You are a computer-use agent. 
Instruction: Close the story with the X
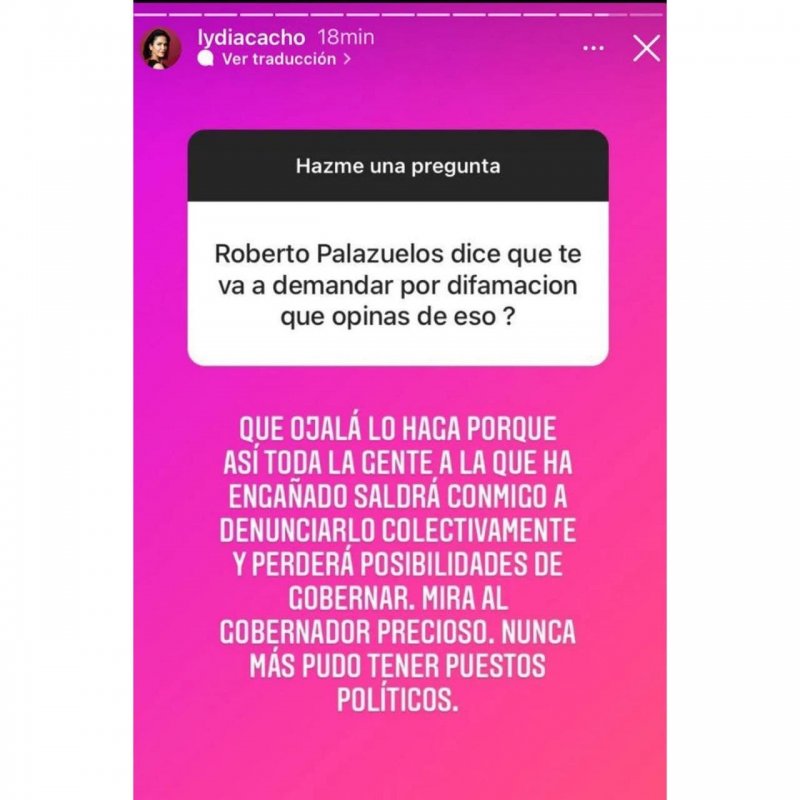coord(647,48)
